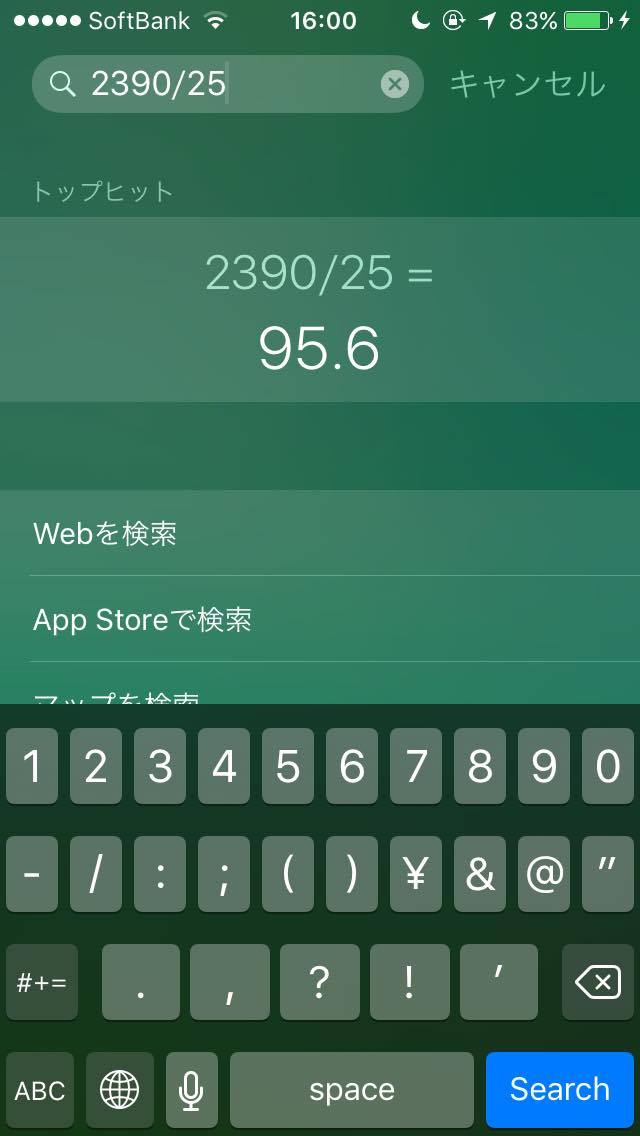The width and height of the screenshot is (640, 1136).
Task: Type the slash key
Action: (x=96, y=874)
